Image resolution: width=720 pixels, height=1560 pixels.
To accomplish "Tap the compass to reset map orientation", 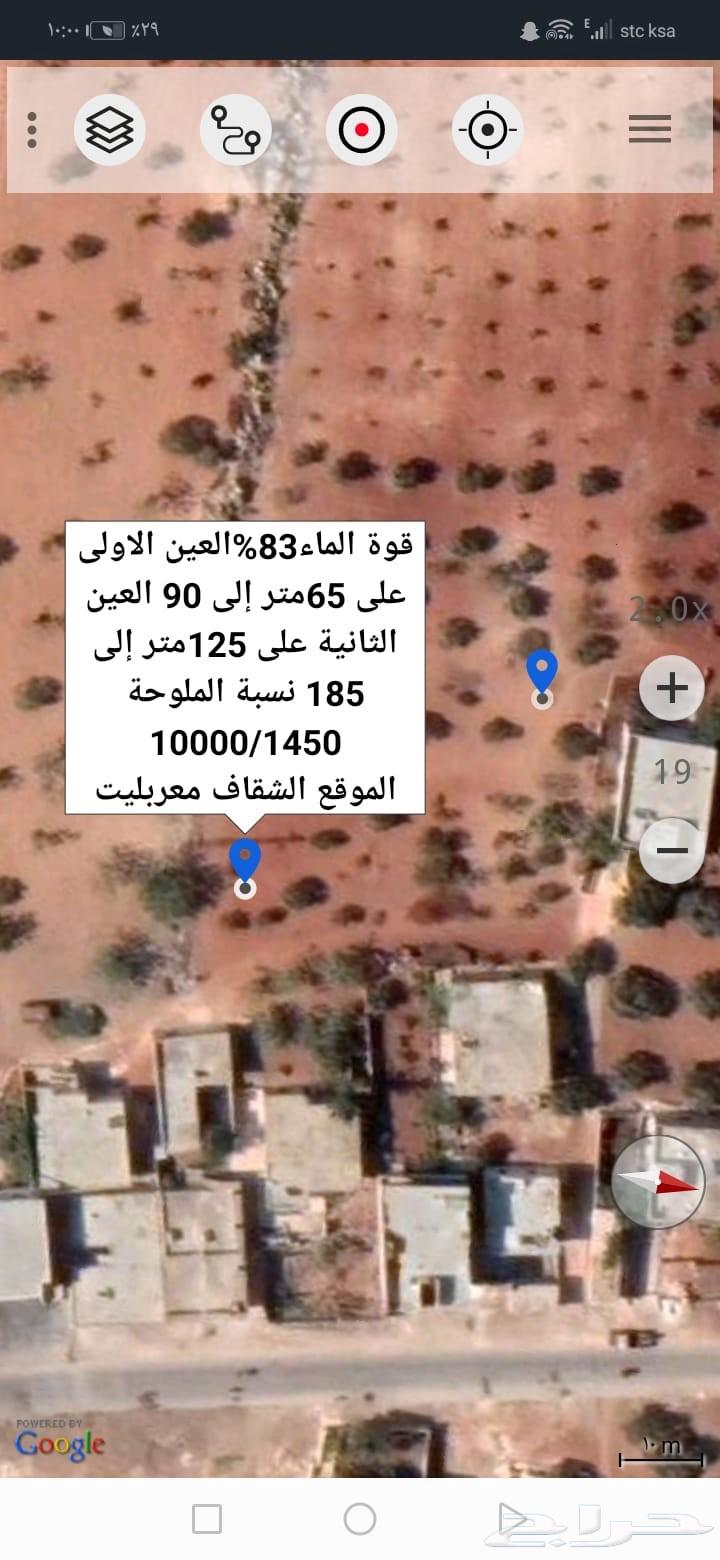I will (x=658, y=1182).
